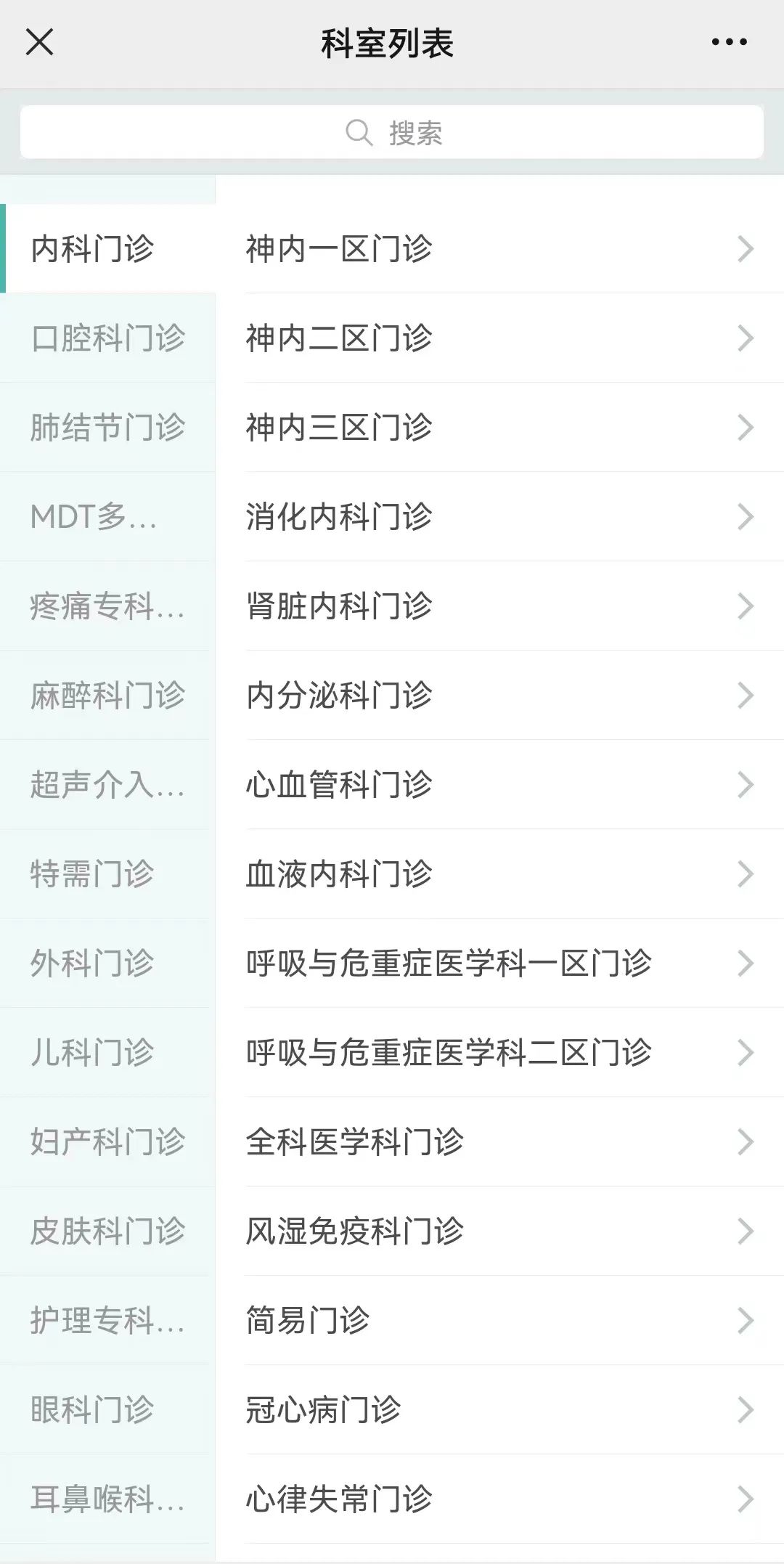Open the three-dot more menu
Image resolution: width=784 pixels, height=1564 pixels.
point(729,42)
